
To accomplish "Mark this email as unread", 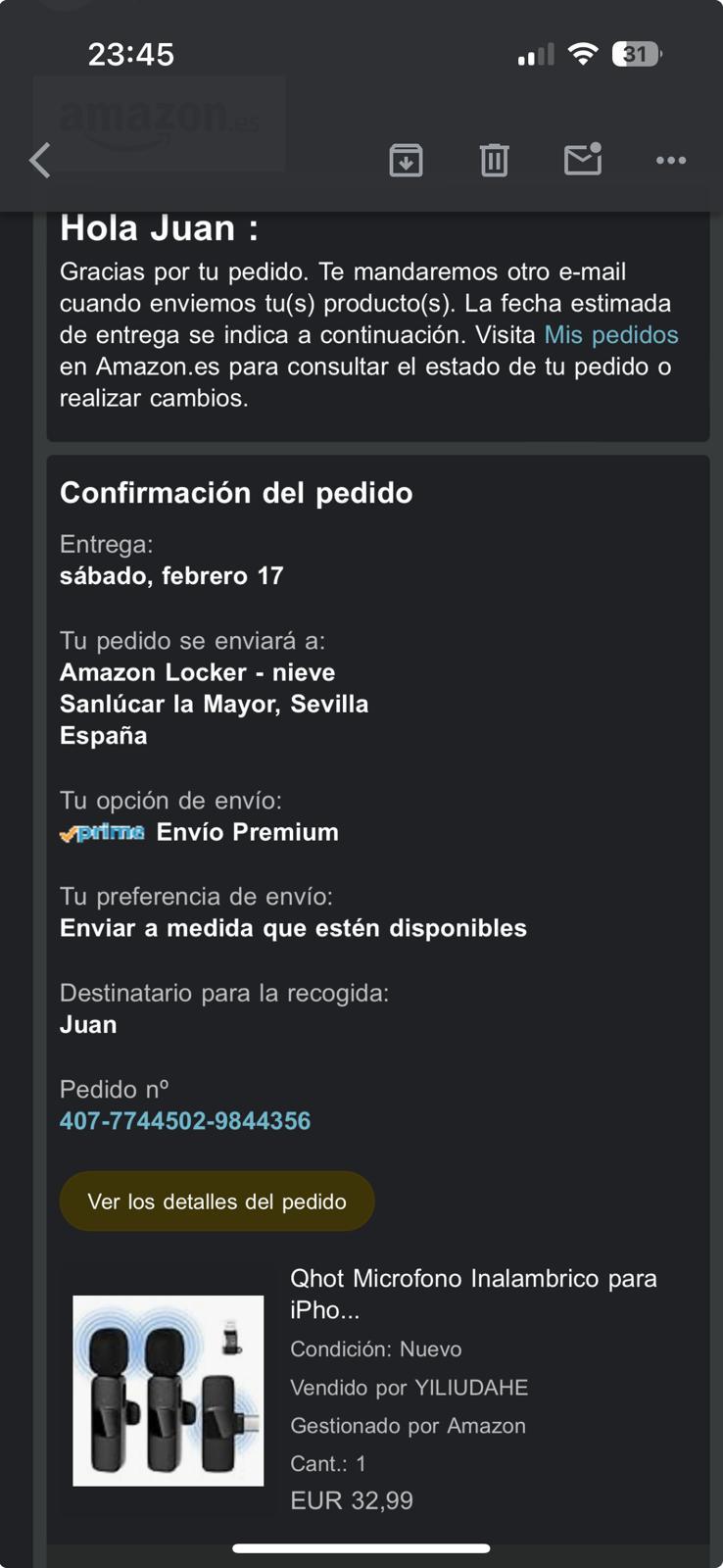I will (583, 159).
